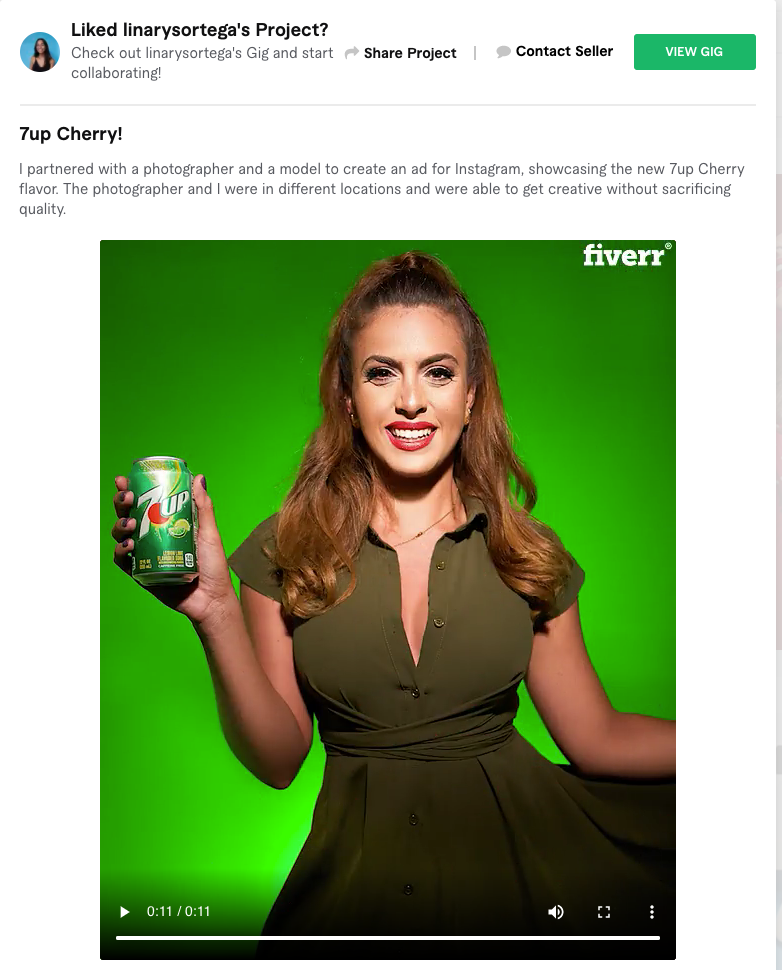Share this 7up Cherry project

pyautogui.click(x=400, y=53)
